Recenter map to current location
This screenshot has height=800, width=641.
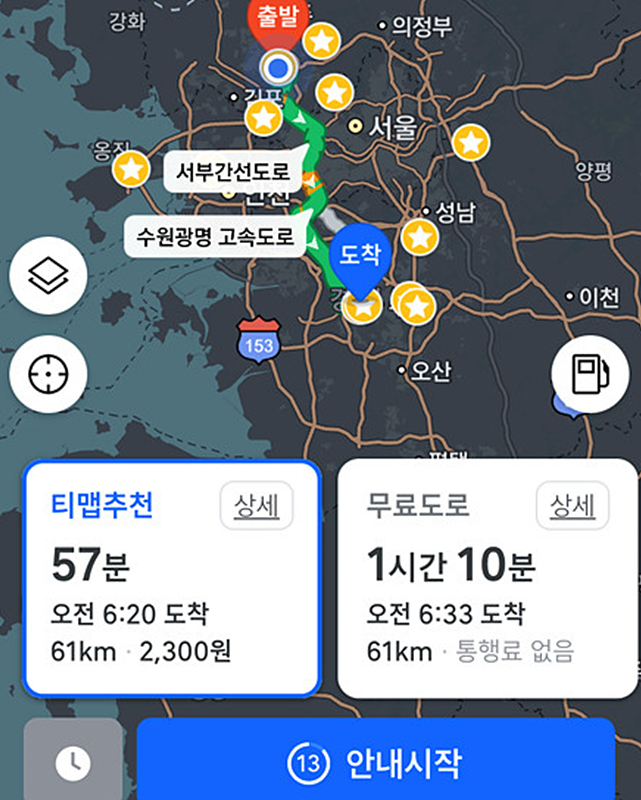[48, 374]
